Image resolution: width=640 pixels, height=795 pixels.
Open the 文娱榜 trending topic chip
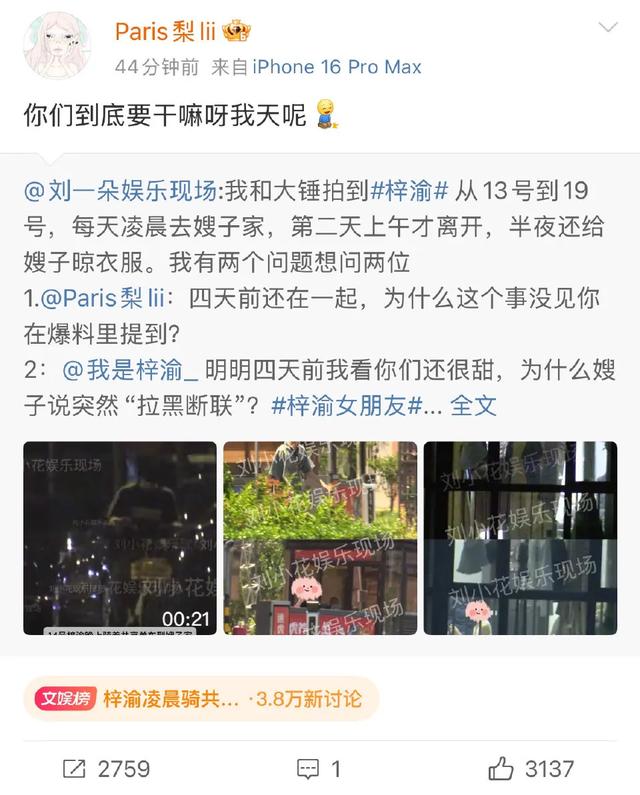(200, 698)
